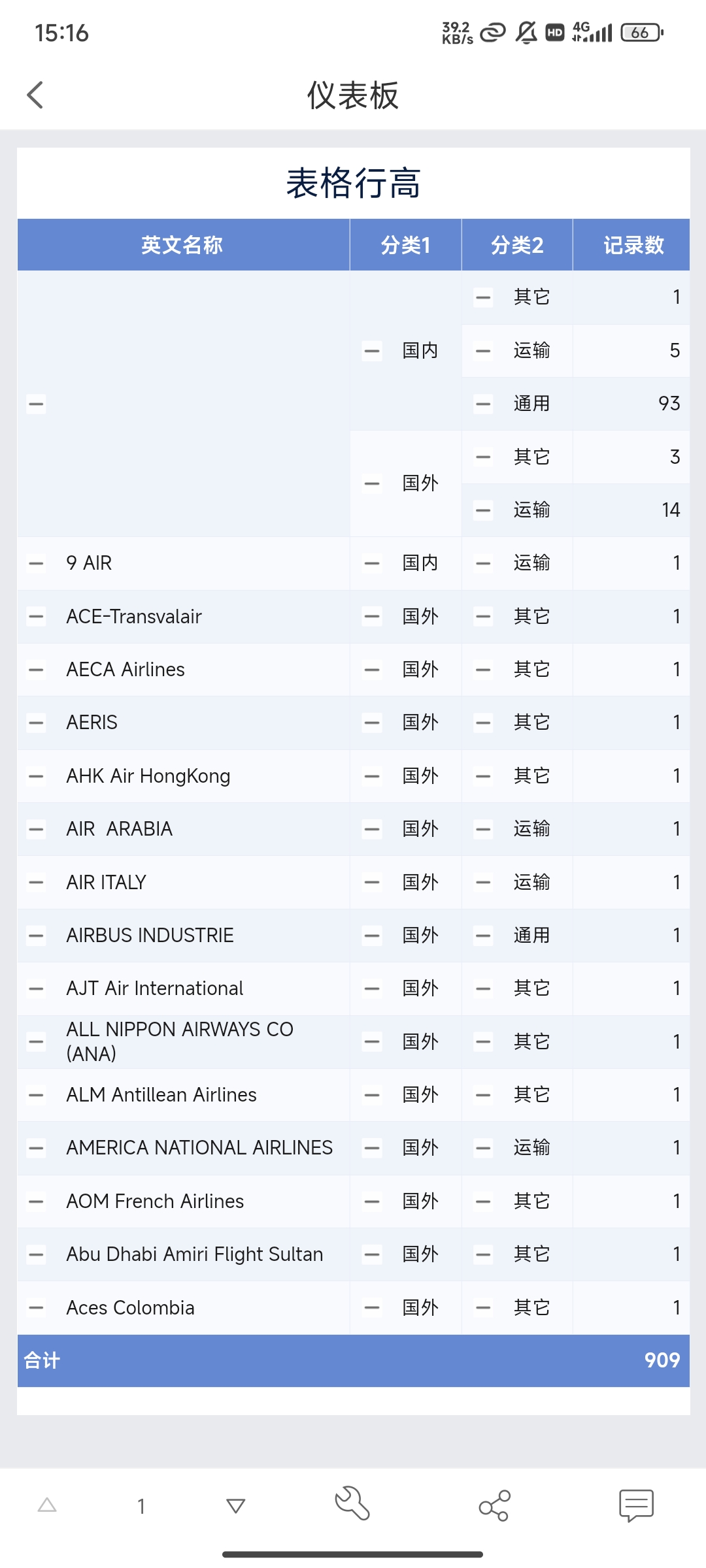Screen dimensions: 706x1568
Task: Collapse the AIRBUS INDUSTRIE row
Action: tap(37, 936)
